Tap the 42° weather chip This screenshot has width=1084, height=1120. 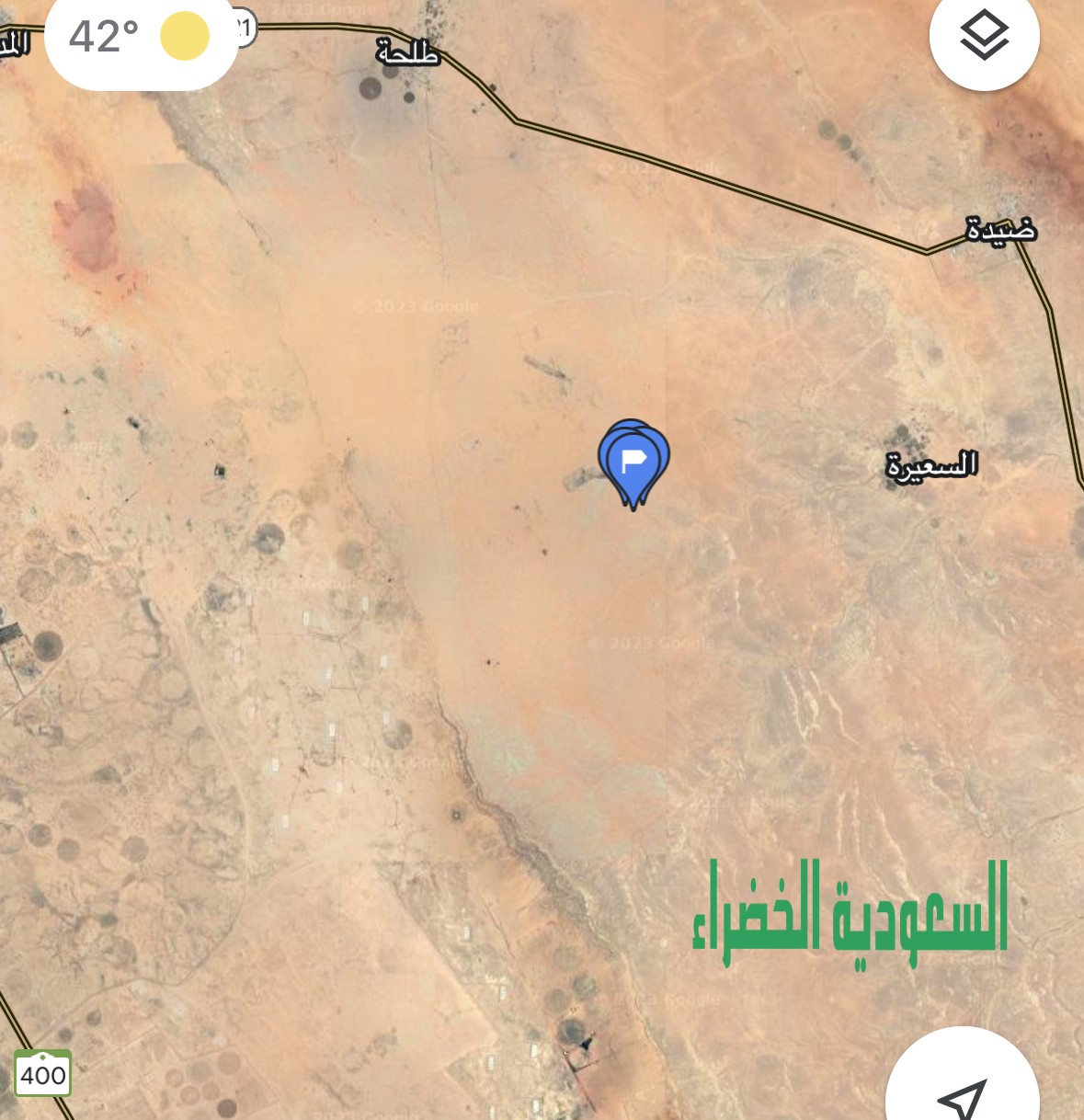coord(140,37)
